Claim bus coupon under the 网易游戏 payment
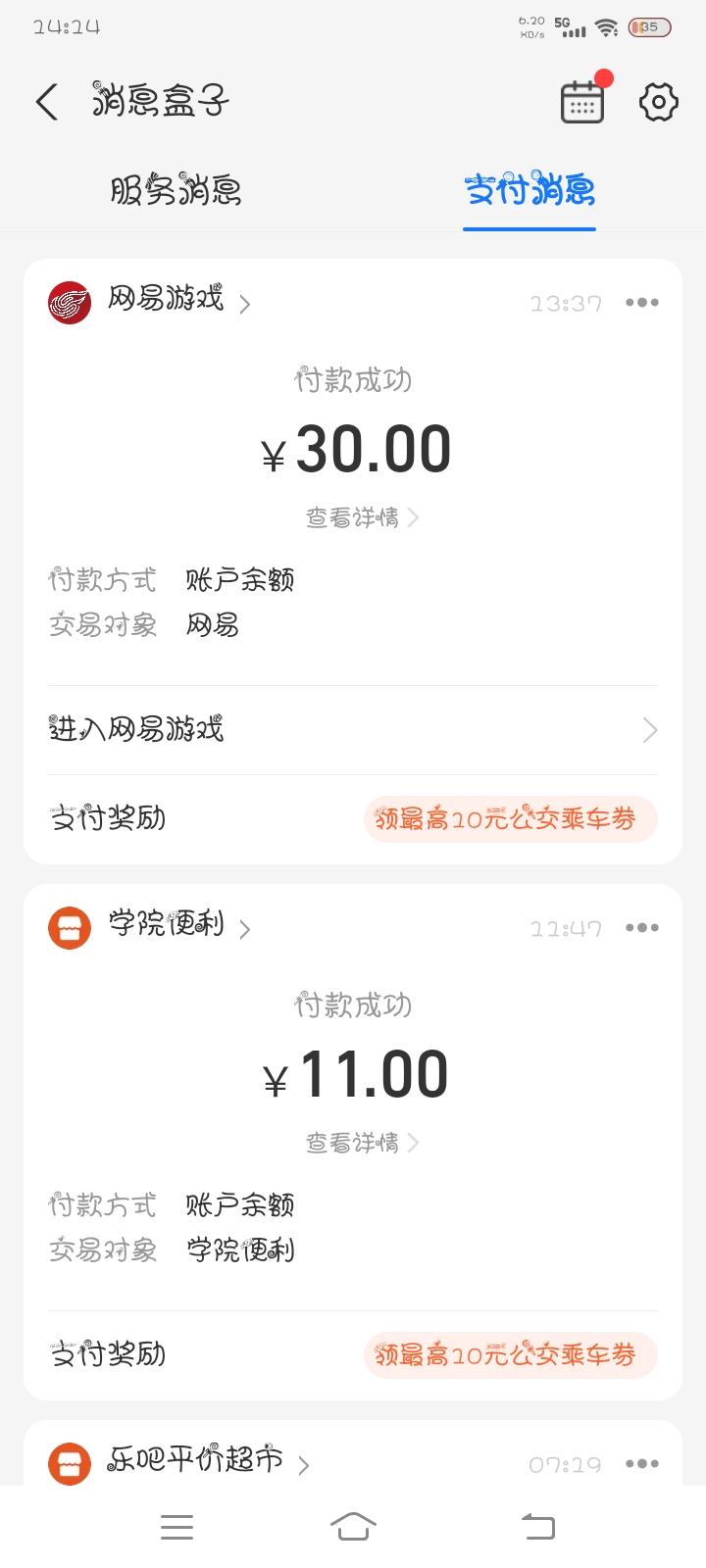The width and height of the screenshot is (706, 1568). [x=510, y=819]
